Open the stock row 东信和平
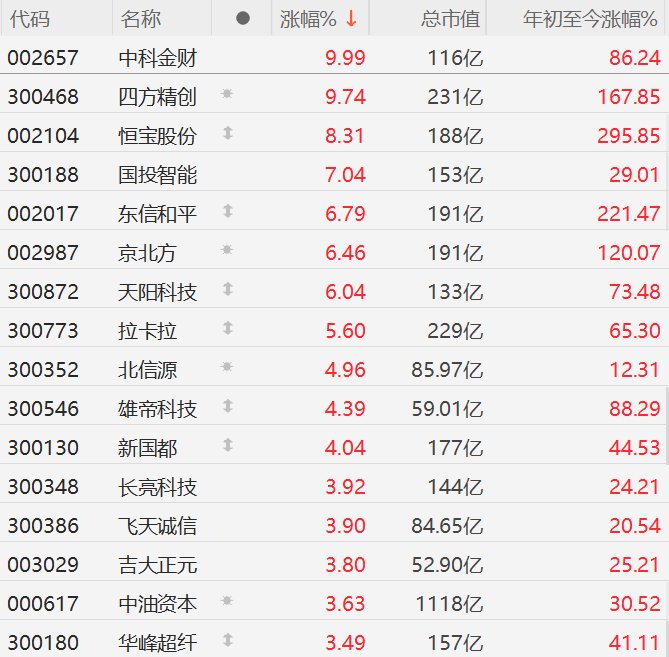The width and height of the screenshot is (669, 657). [157, 214]
